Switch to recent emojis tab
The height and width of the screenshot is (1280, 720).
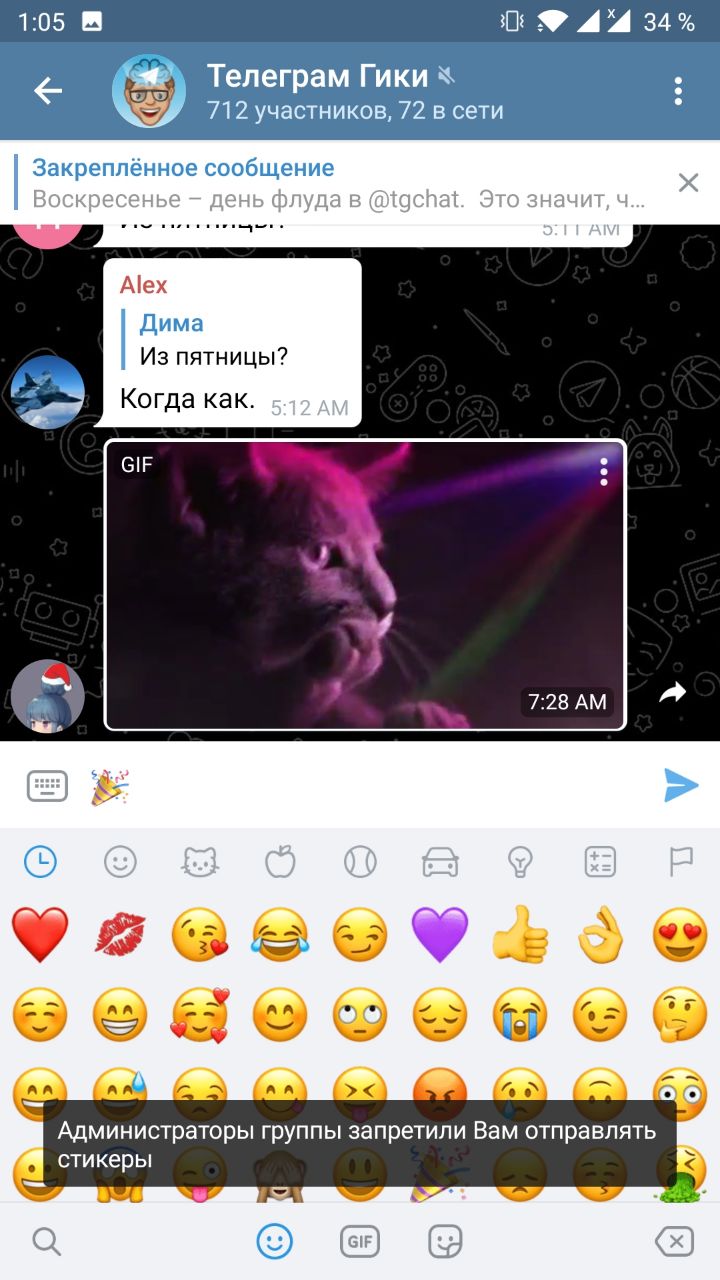pos(40,861)
